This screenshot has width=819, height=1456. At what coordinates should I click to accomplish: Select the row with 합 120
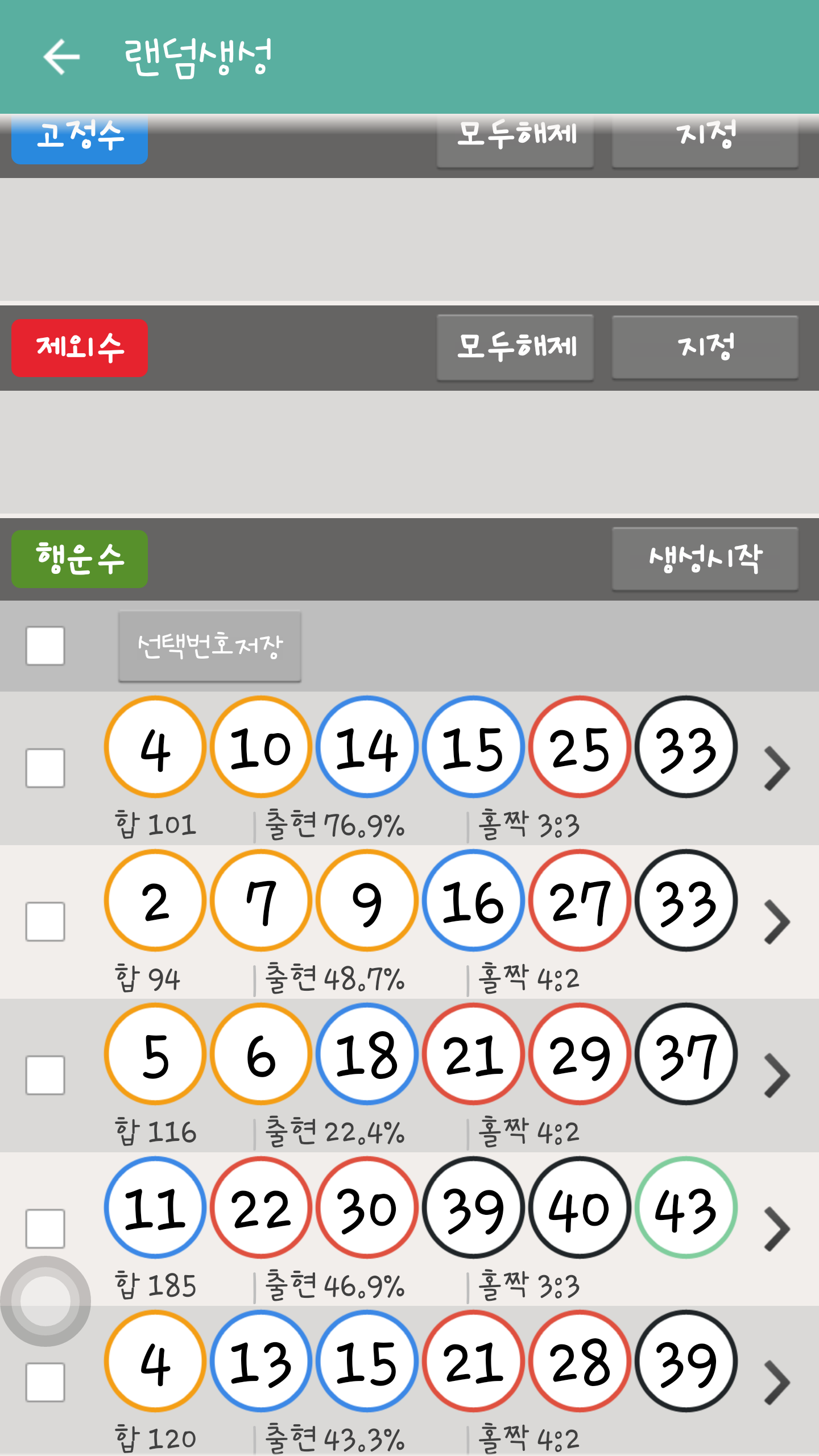[45, 1382]
